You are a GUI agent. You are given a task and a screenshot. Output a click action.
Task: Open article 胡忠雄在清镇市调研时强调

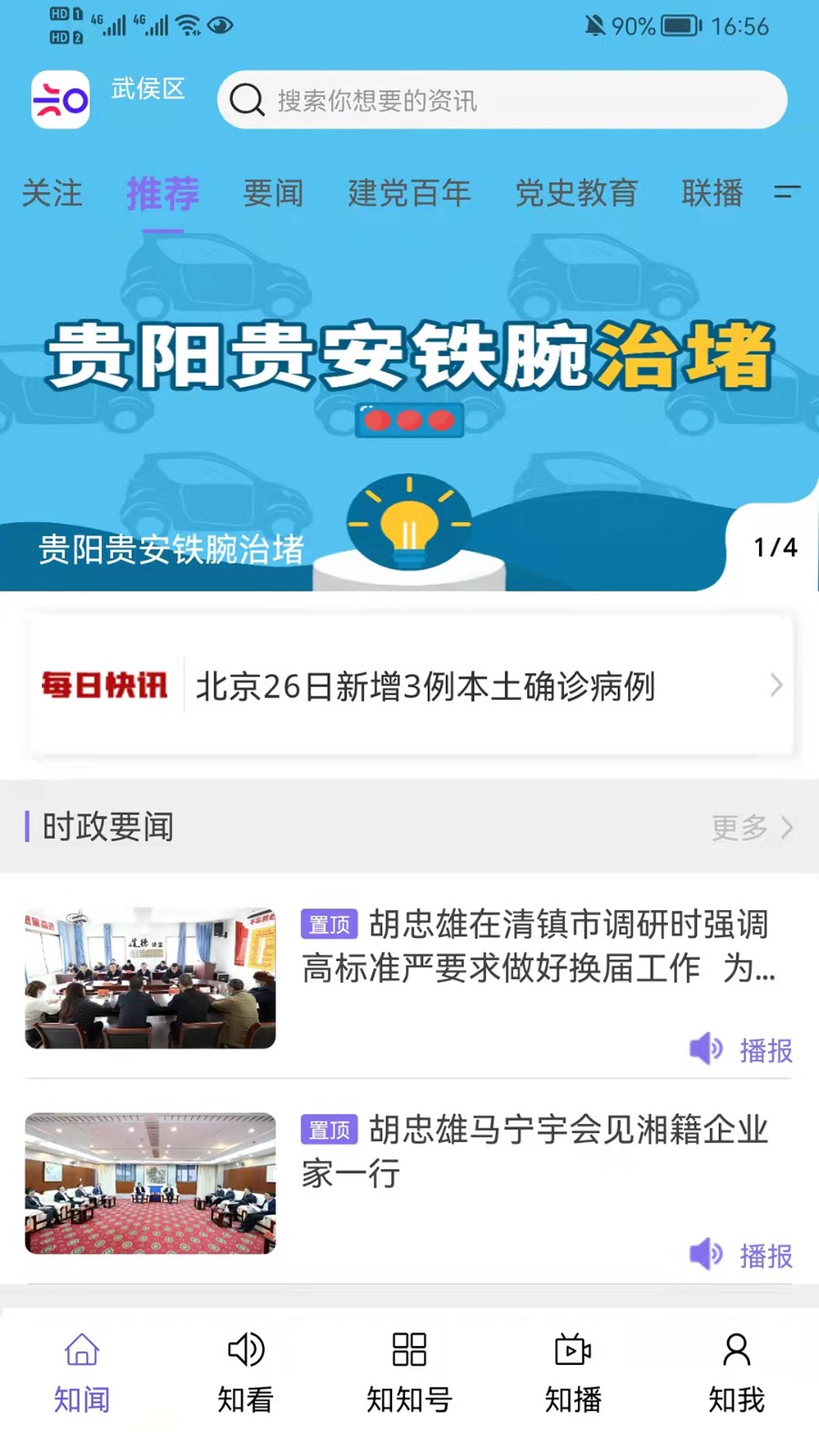pyautogui.click(x=537, y=946)
